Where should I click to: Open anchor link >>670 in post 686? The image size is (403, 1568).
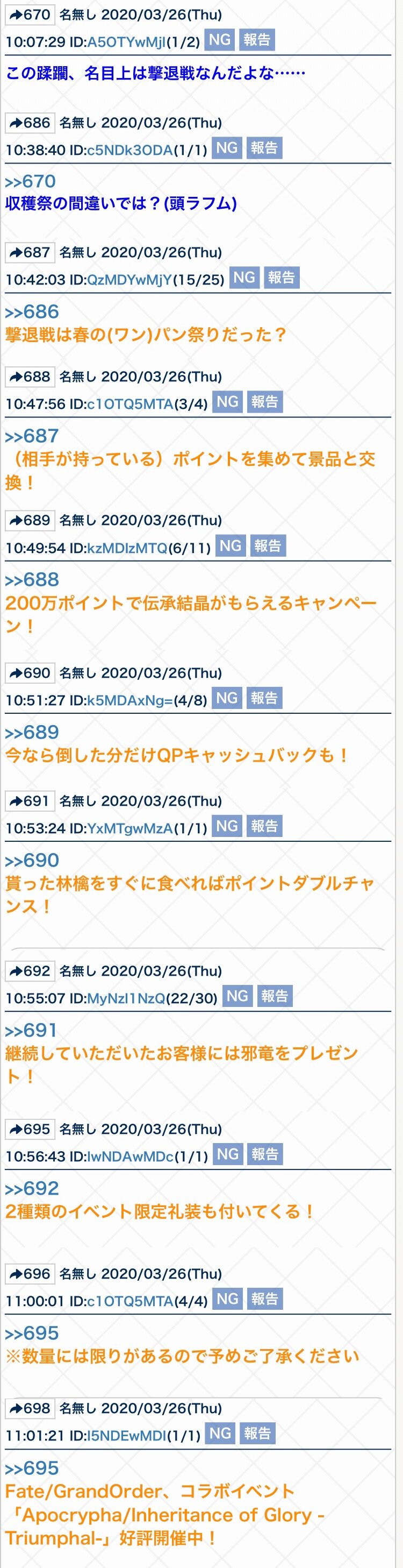(30, 181)
